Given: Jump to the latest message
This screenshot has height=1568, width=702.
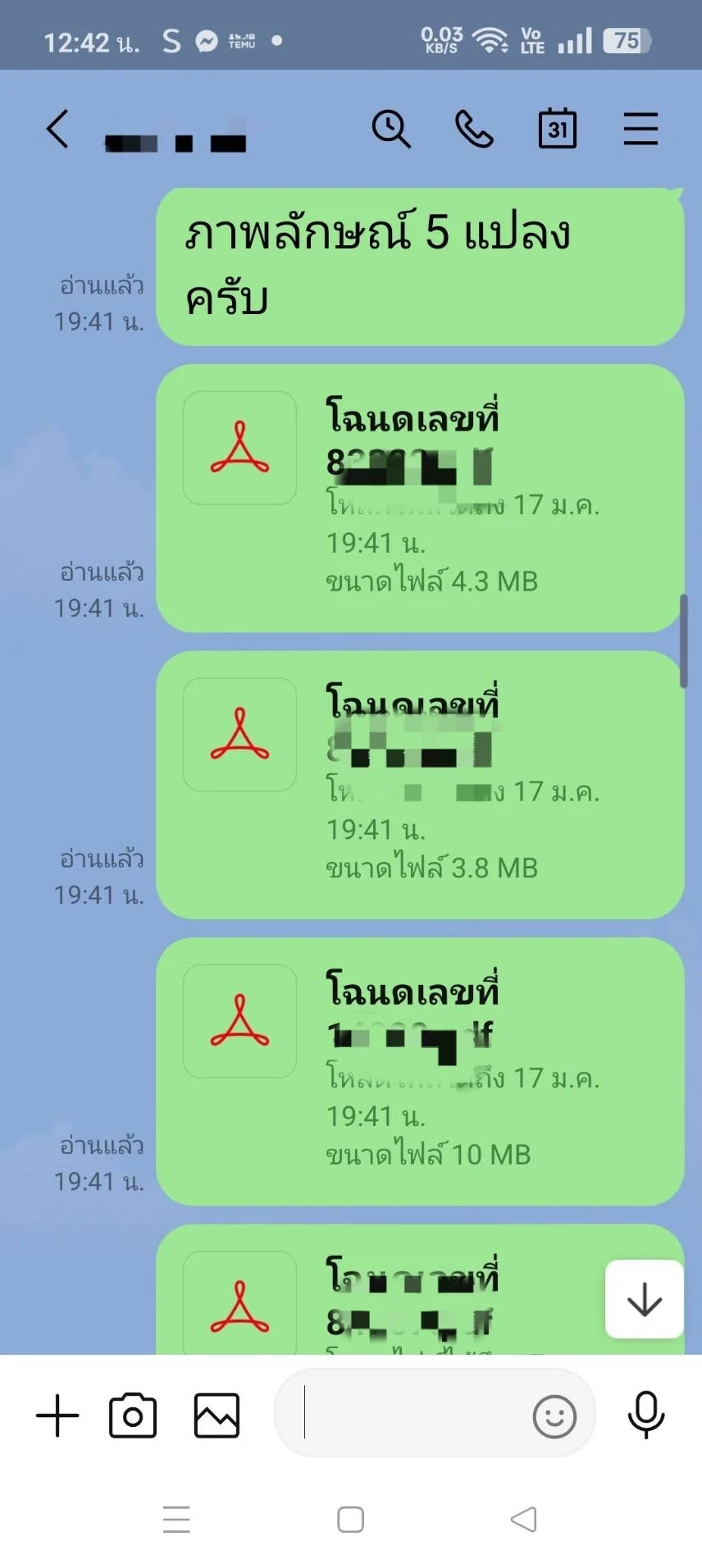Looking at the screenshot, I should pyautogui.click(x=644, y=1299).
